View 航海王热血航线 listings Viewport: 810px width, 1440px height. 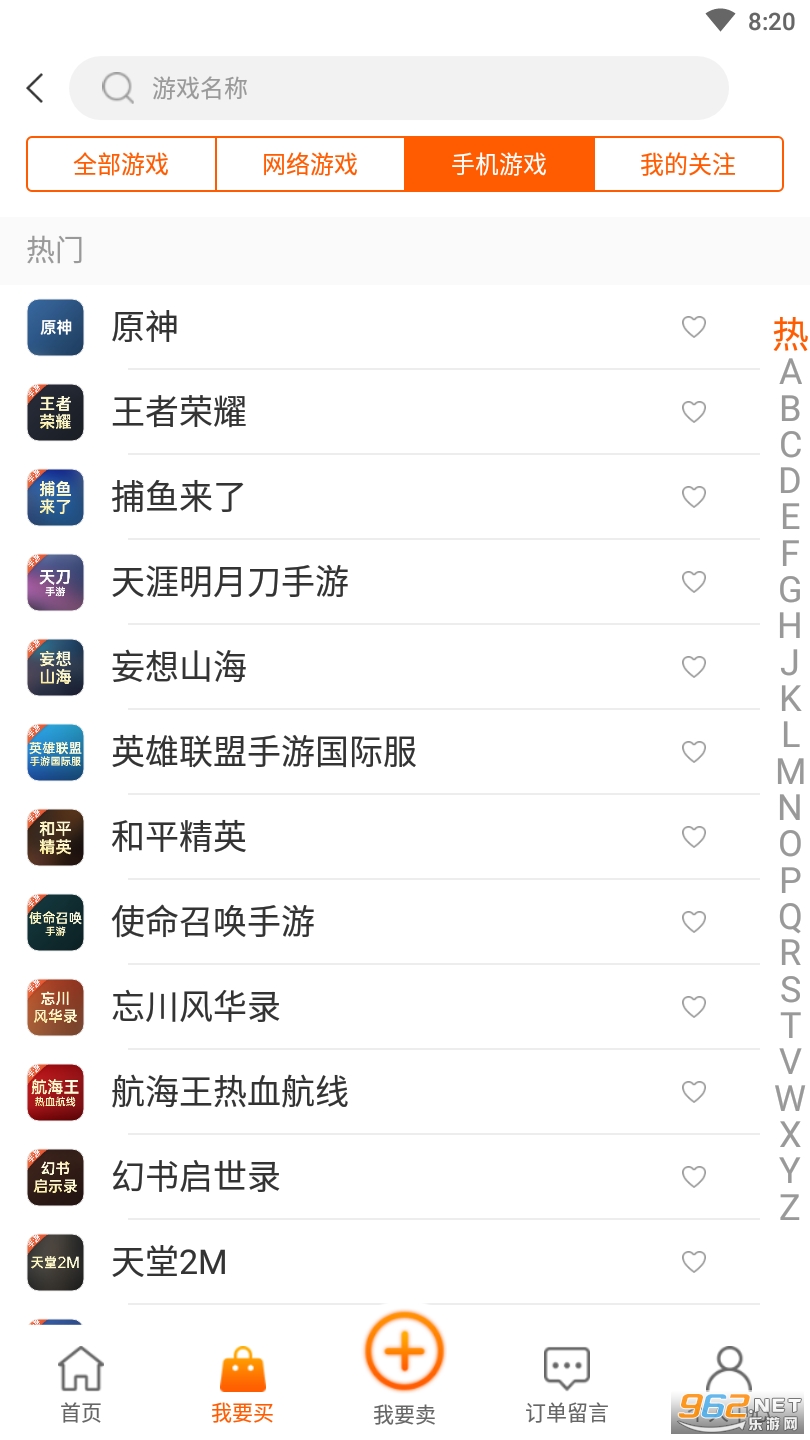tap(230, 1092)
